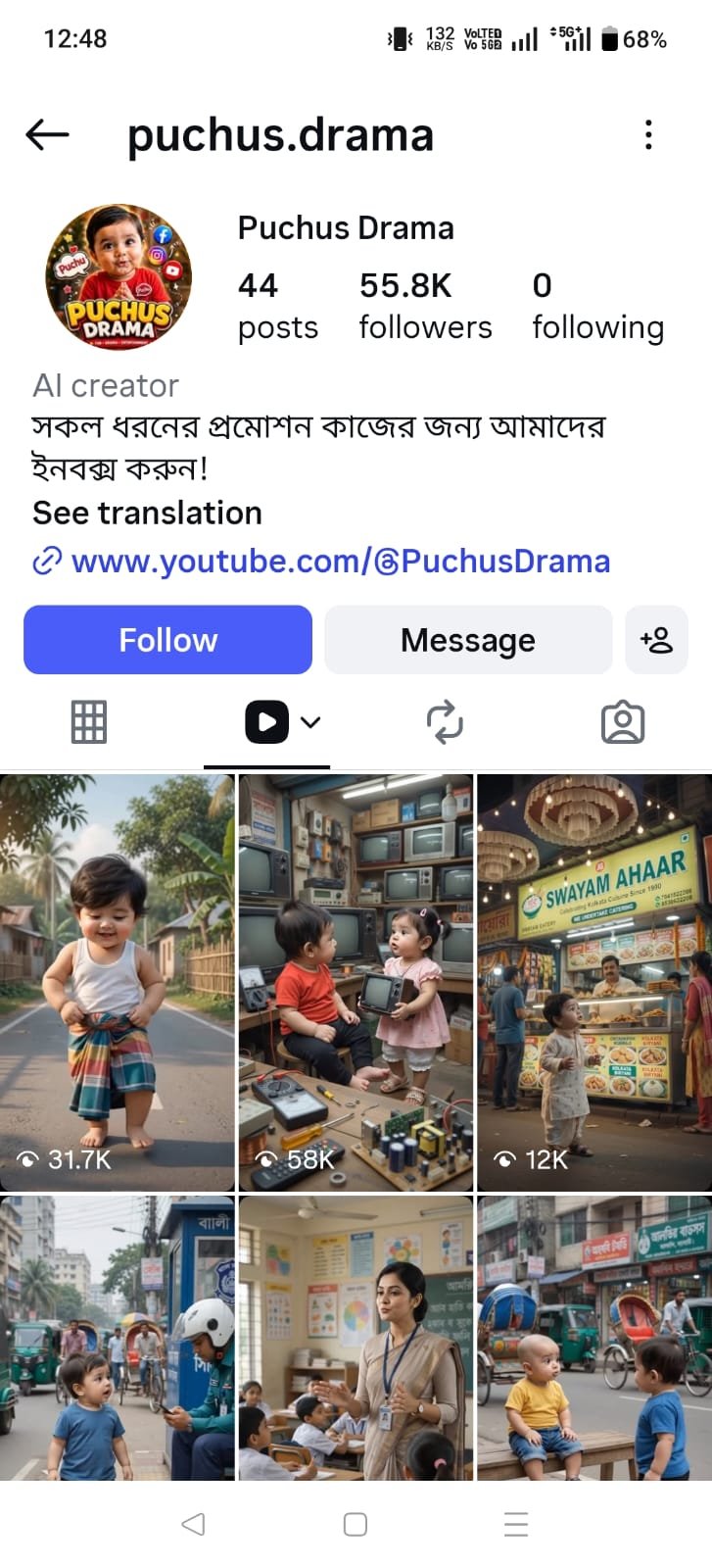Screen dimensions: 712x1568
Task: Open recent apps from navigation bar
Action: [x=516, y=1524]
